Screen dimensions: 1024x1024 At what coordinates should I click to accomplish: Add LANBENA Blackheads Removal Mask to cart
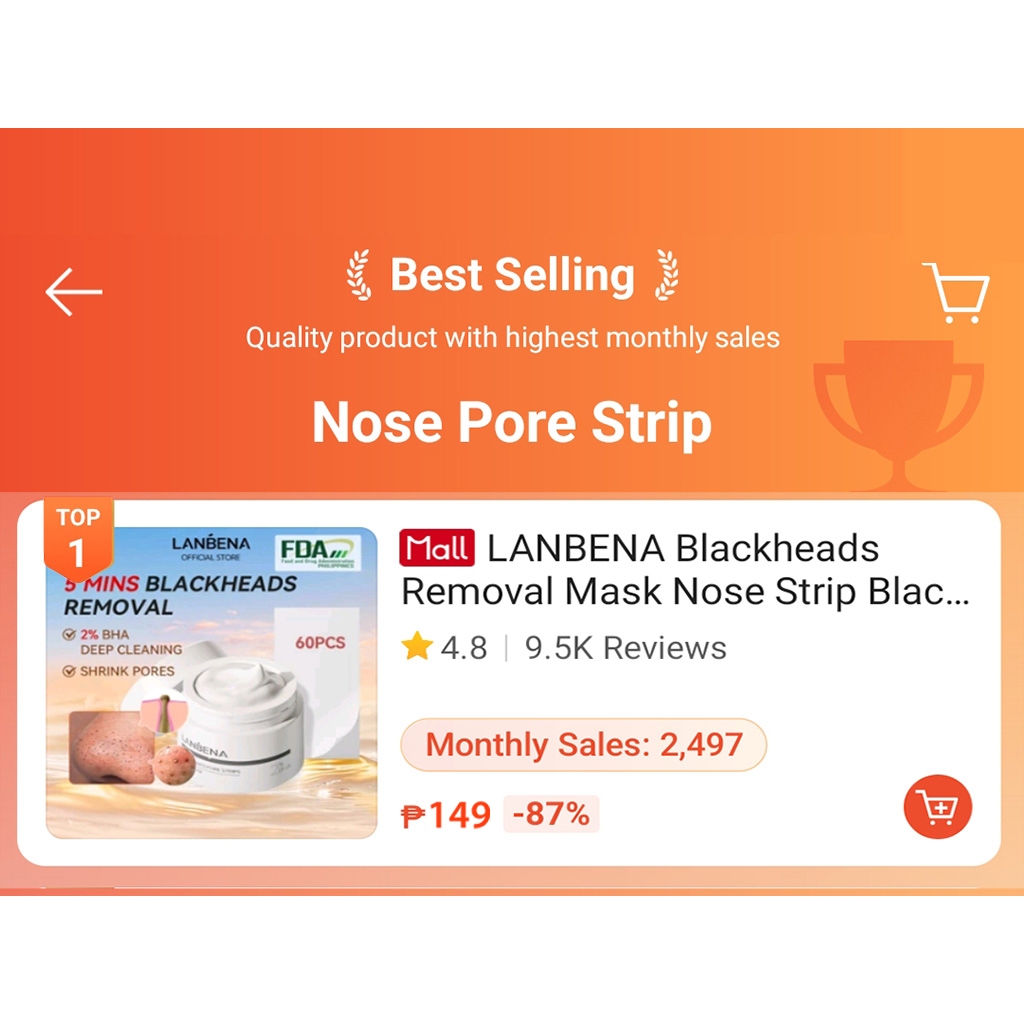point(938,807)
